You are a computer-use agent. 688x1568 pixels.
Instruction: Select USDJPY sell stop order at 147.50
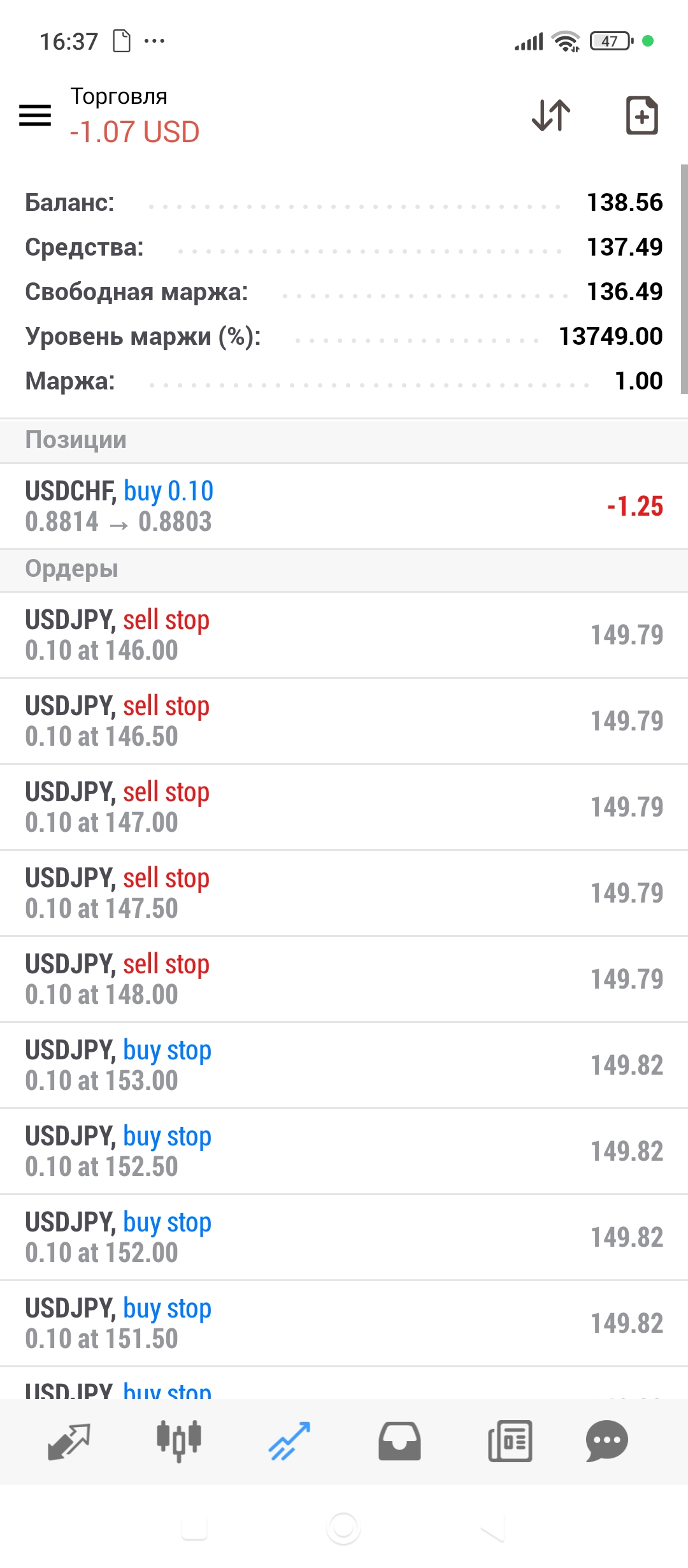click(x=344, y=893)
